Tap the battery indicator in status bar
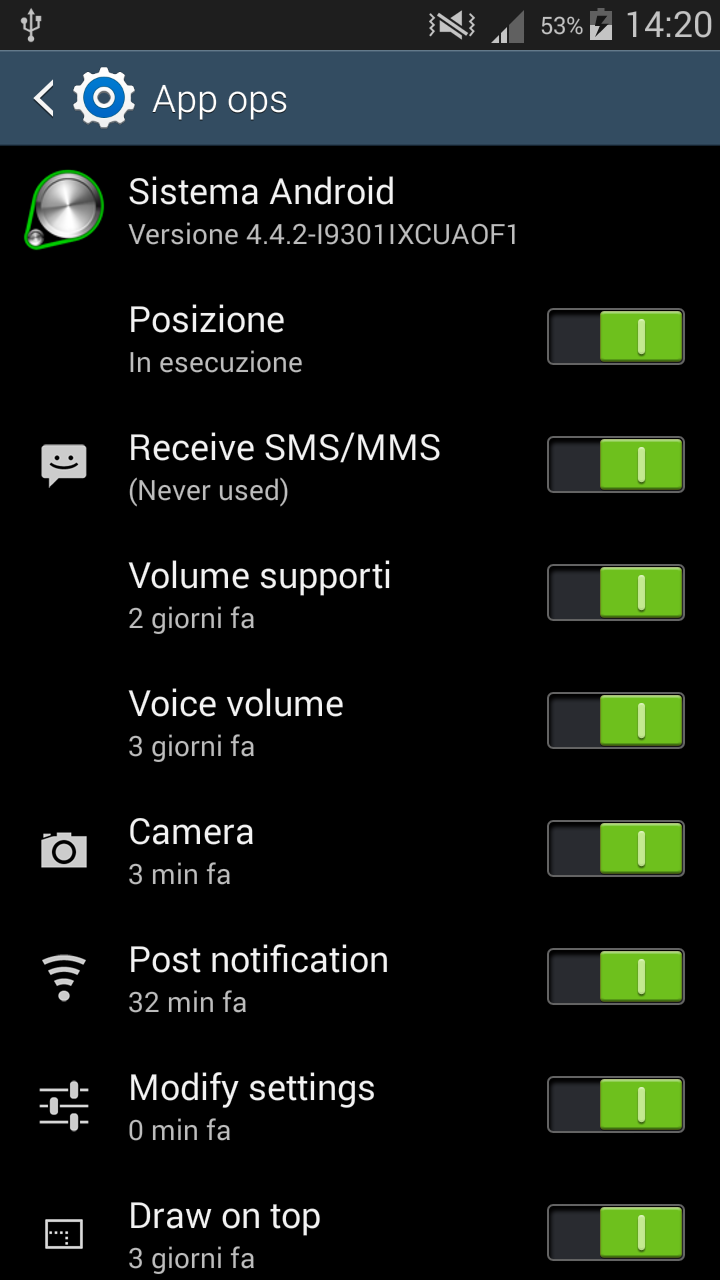This screenshot has width=720, height=1280. (601, 25)
